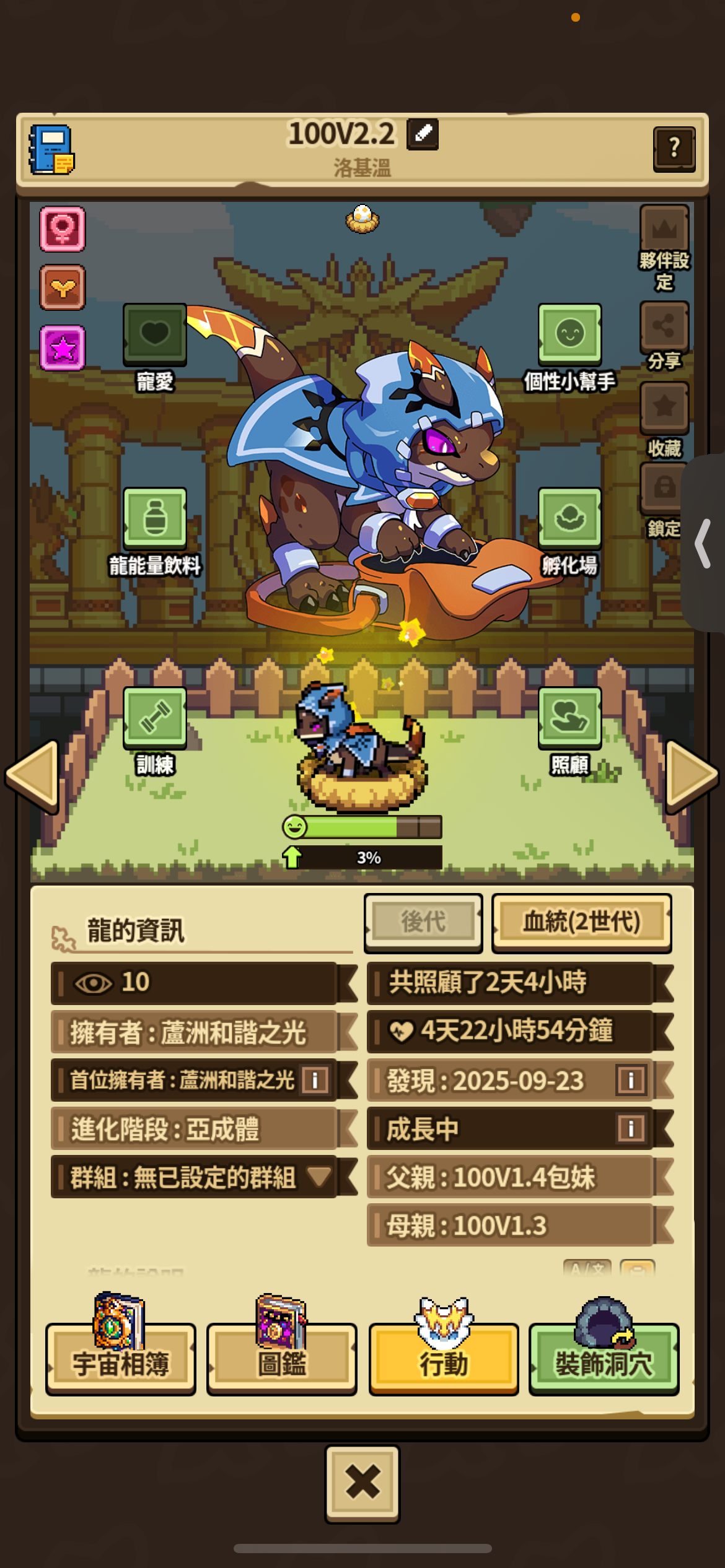725x1568 pixels.
Task: Open 夥伴設定 partner settings
Action: [x=664, y=229]
